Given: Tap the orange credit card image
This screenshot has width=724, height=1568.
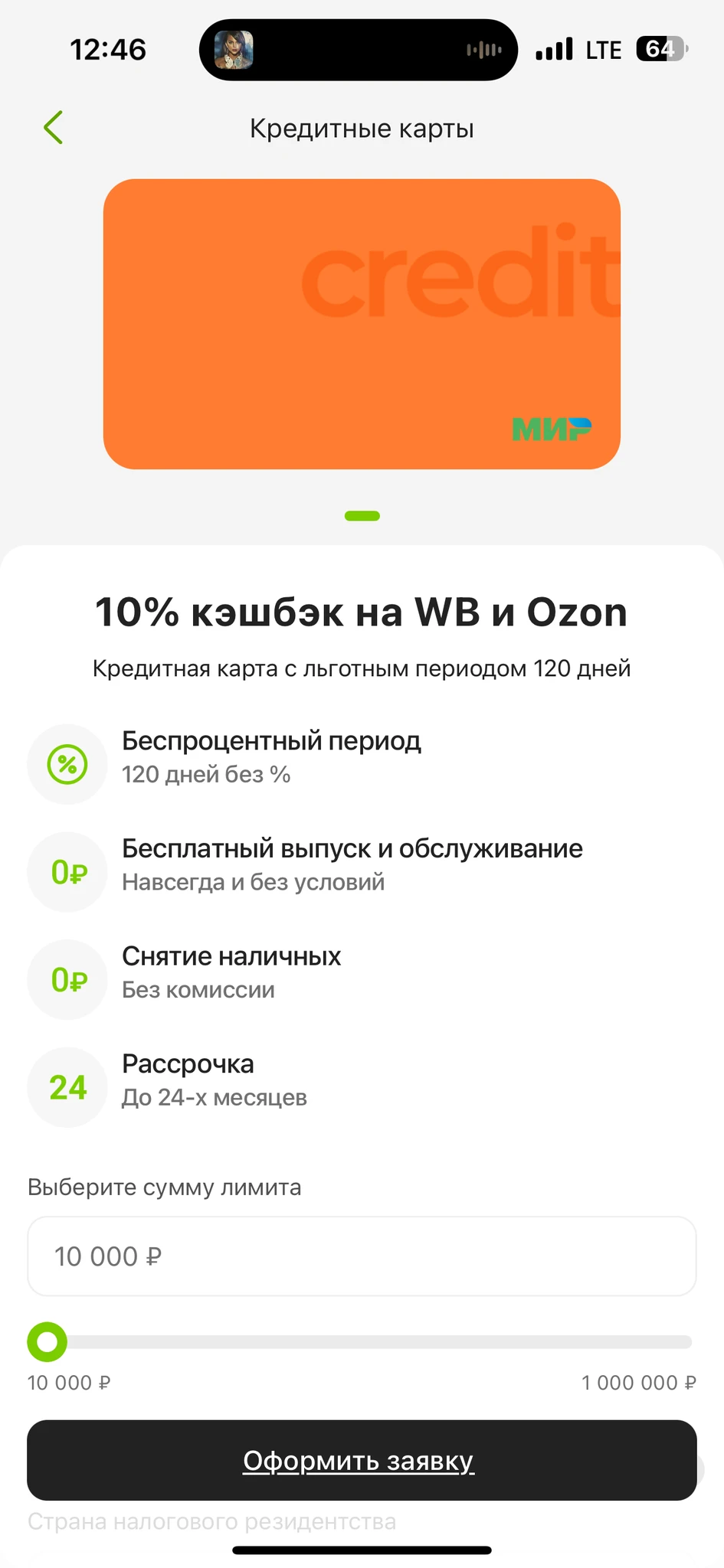Looking at the screenshot, I should (362, 324).
